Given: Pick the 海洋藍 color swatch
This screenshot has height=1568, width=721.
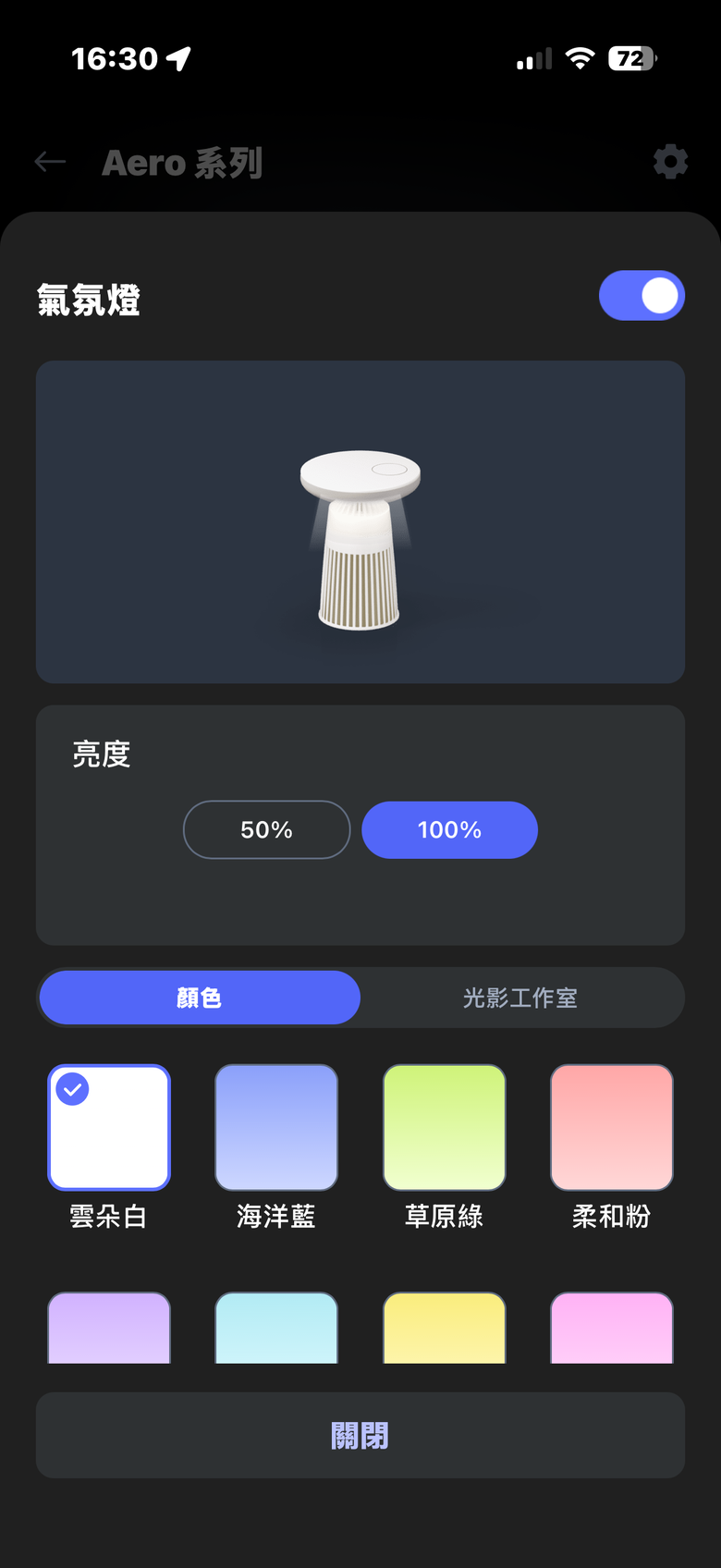Looking at the screenshot, I should (x=276, y=1128).
